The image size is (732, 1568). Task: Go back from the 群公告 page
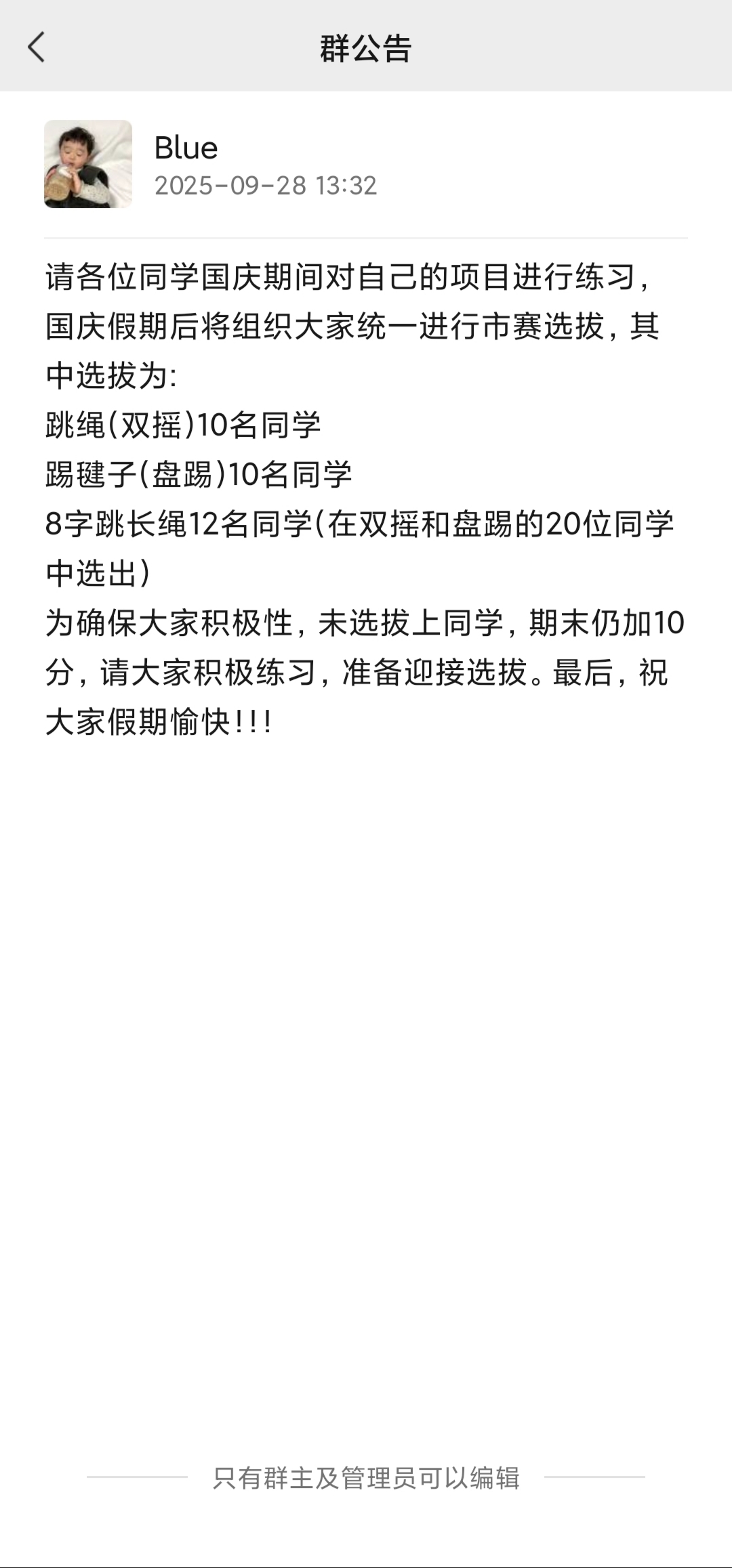[37, 47]
